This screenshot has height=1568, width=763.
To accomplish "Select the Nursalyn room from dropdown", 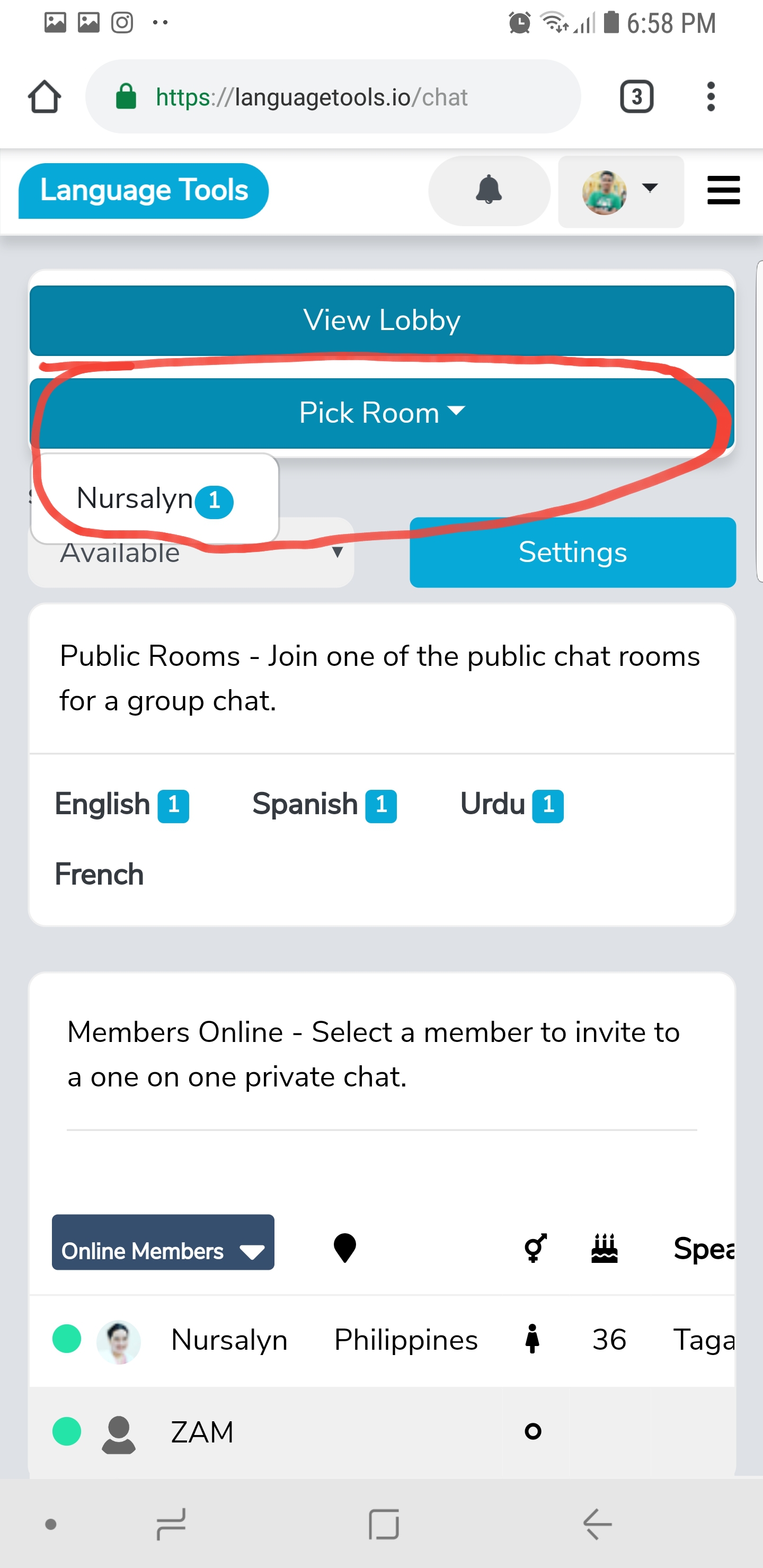I will (154, 499).
